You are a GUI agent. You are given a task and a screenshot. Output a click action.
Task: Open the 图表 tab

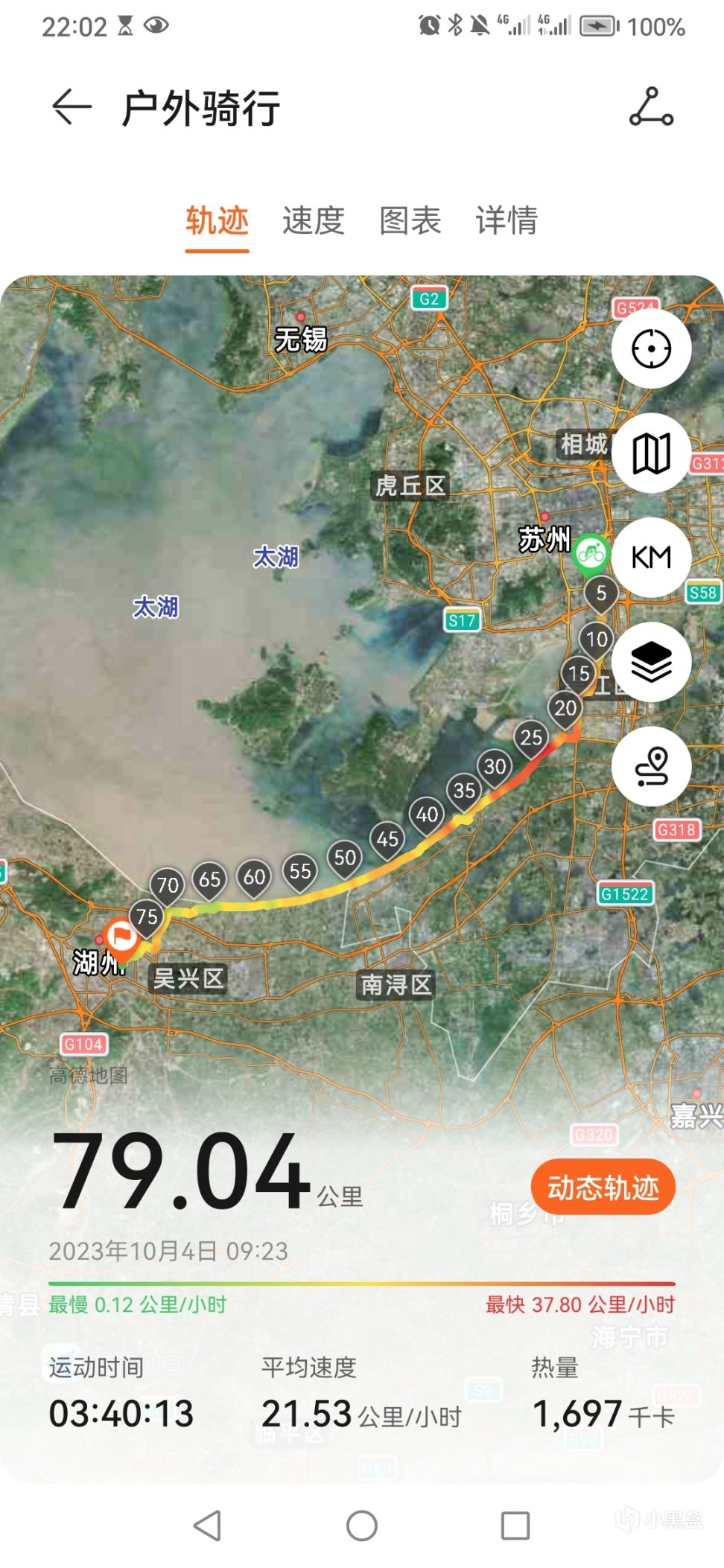point(410,221)
